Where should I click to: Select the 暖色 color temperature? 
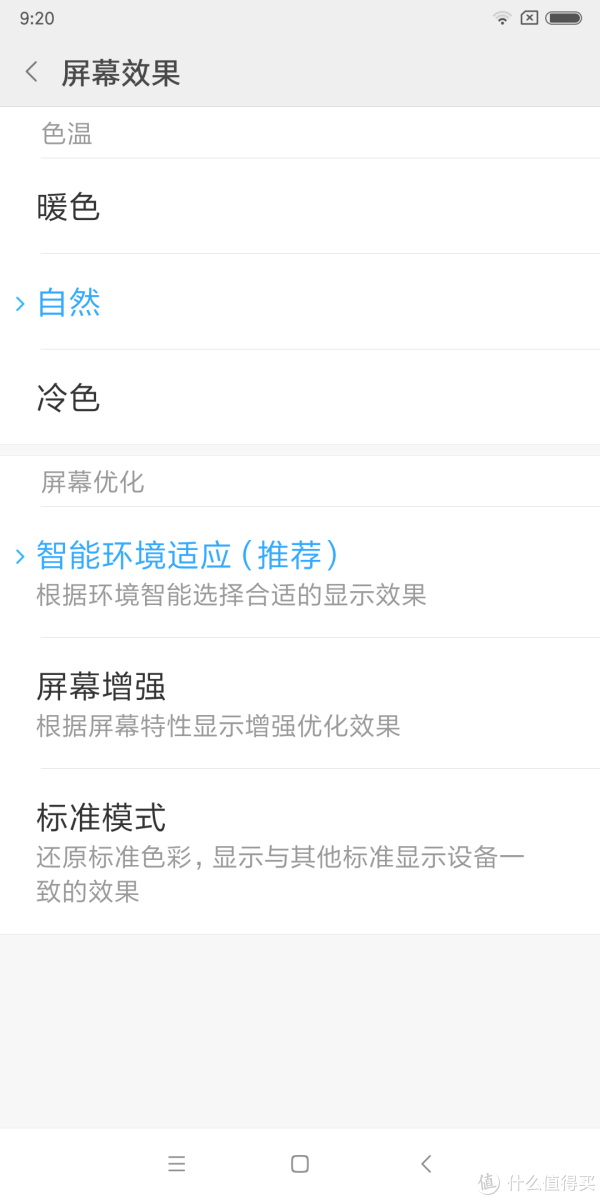click(x=300, y=206)
